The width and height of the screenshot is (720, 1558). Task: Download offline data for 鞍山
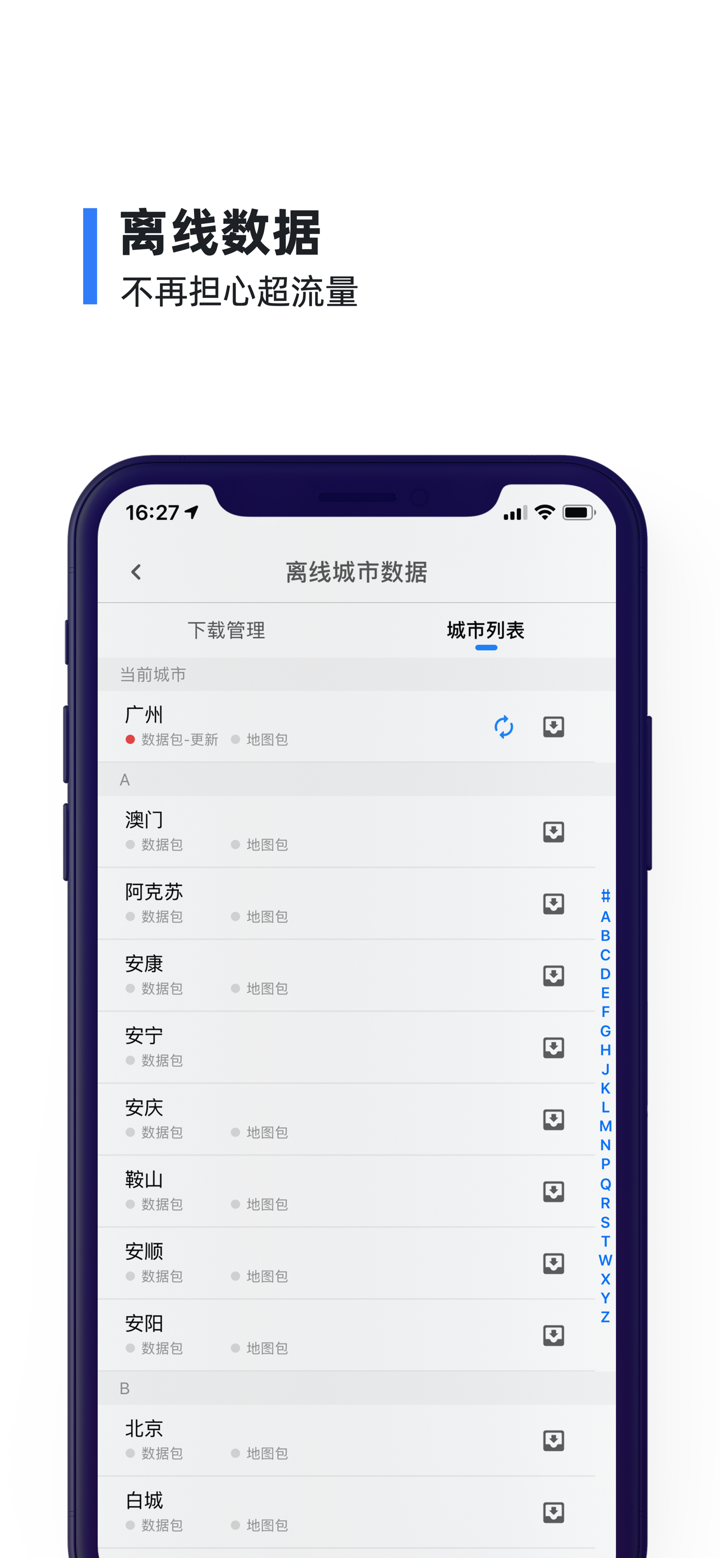coord(554,1191)
